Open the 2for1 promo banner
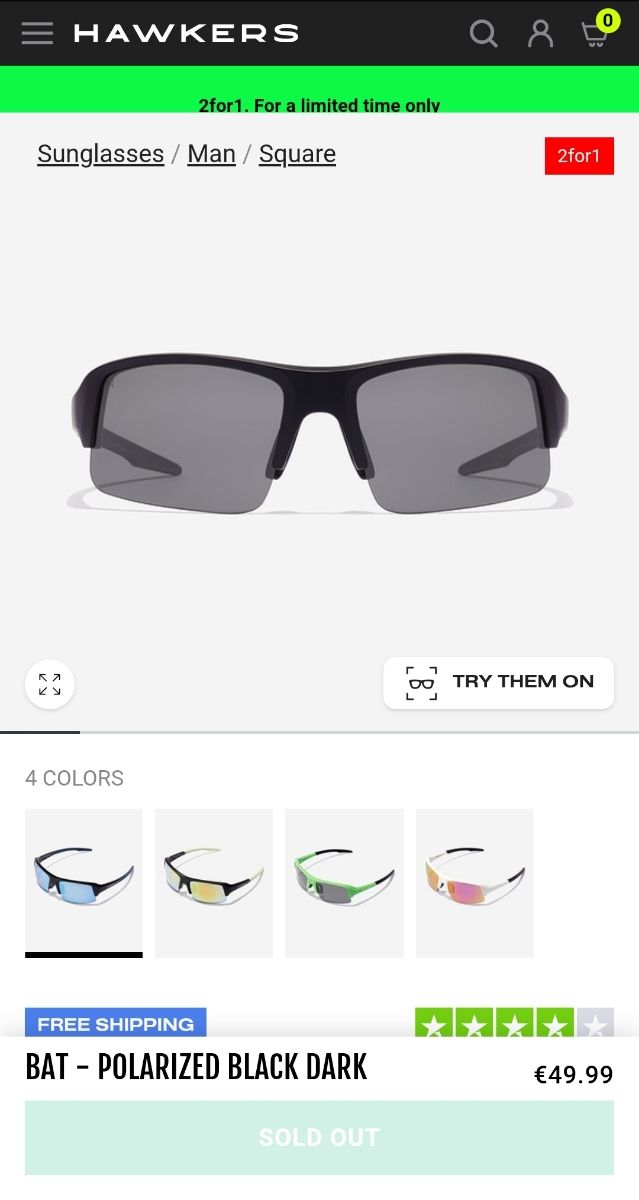 (x=319, y=104)
